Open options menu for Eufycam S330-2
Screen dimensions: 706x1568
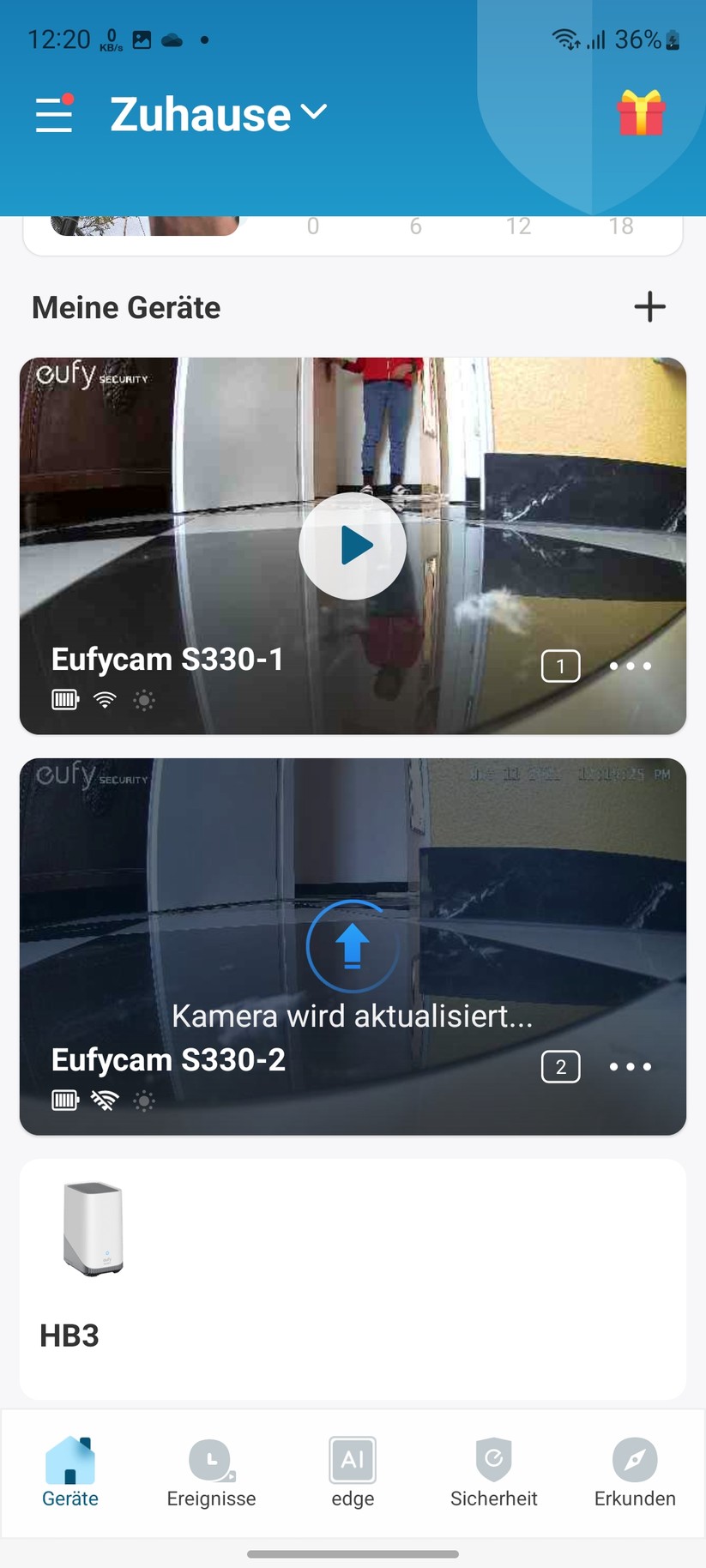pyautogui.click(x=631, y=1067)
